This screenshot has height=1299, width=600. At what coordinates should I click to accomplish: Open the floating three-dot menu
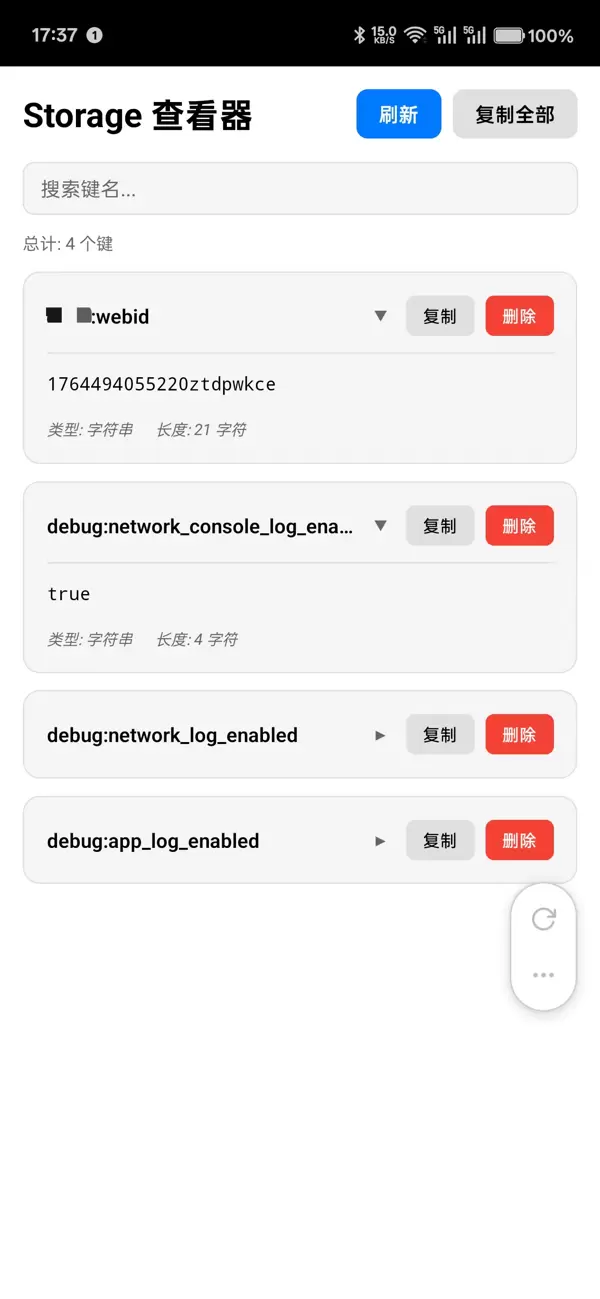(543, 975)
